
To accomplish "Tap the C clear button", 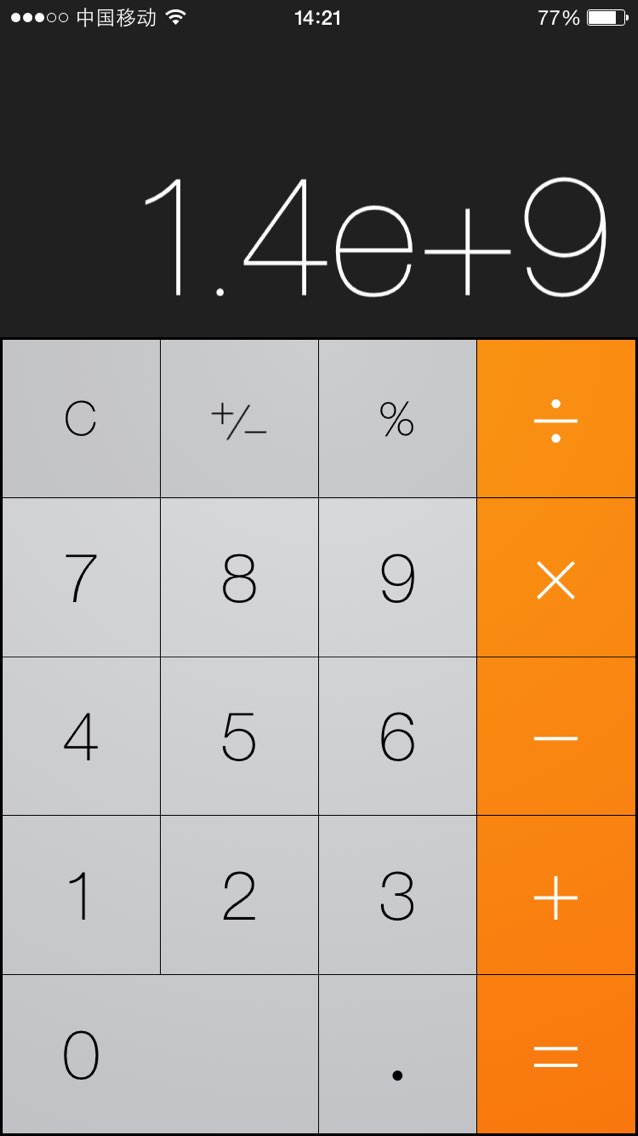I will pos(81,418).
